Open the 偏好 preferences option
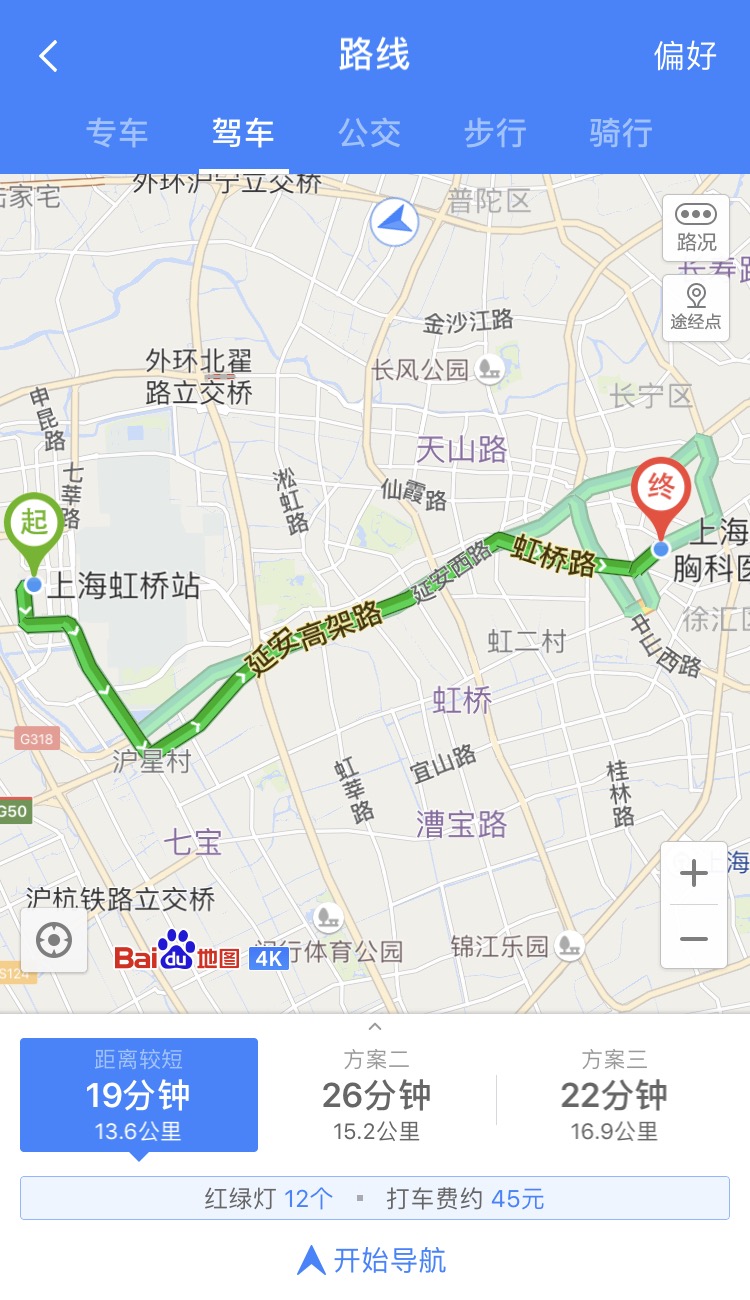This screenshot has height=1300, width=750. click(685, 56)
